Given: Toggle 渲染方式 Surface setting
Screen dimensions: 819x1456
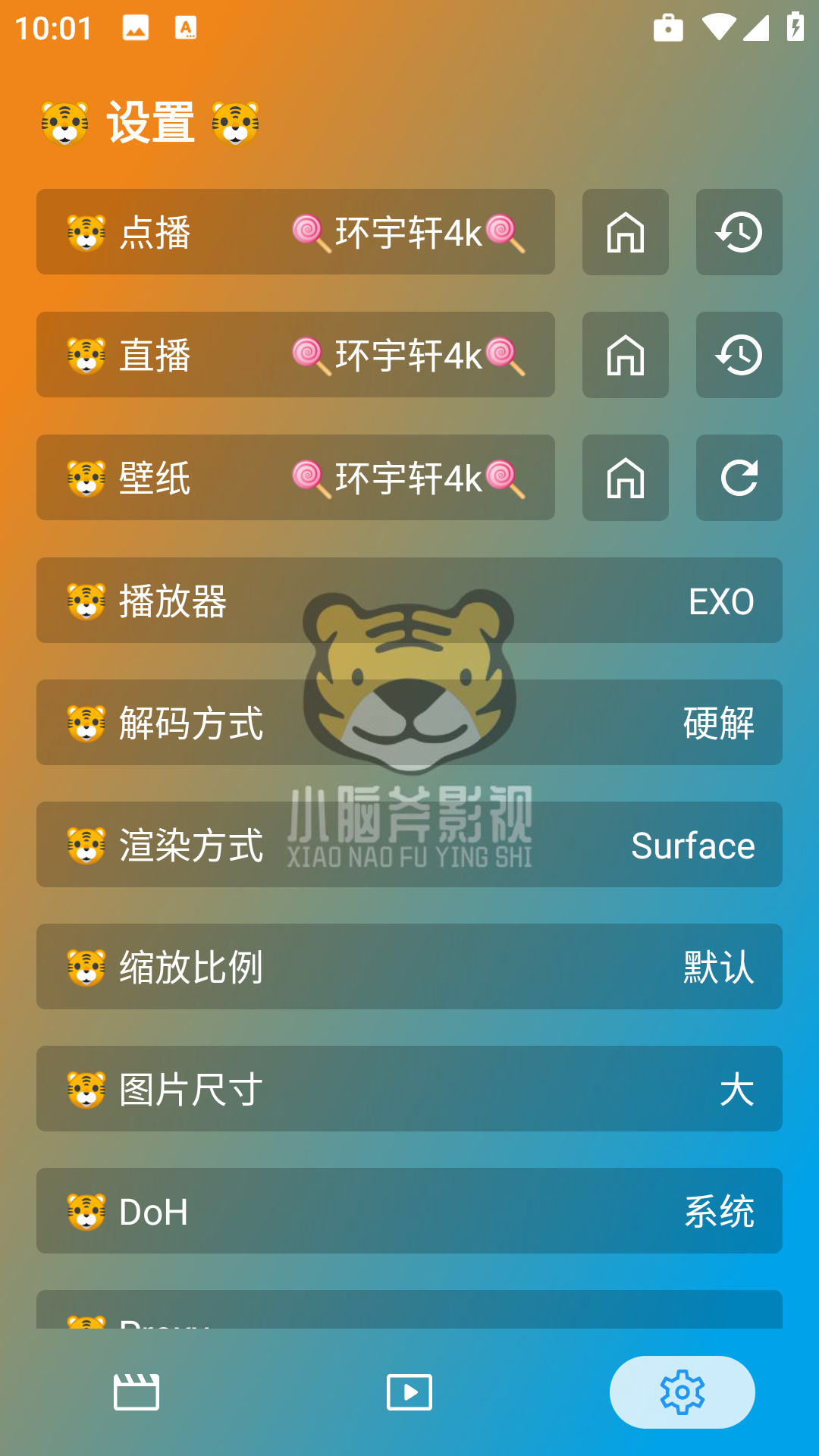Looking at the screenshot, I should click(x=409, y=845).
